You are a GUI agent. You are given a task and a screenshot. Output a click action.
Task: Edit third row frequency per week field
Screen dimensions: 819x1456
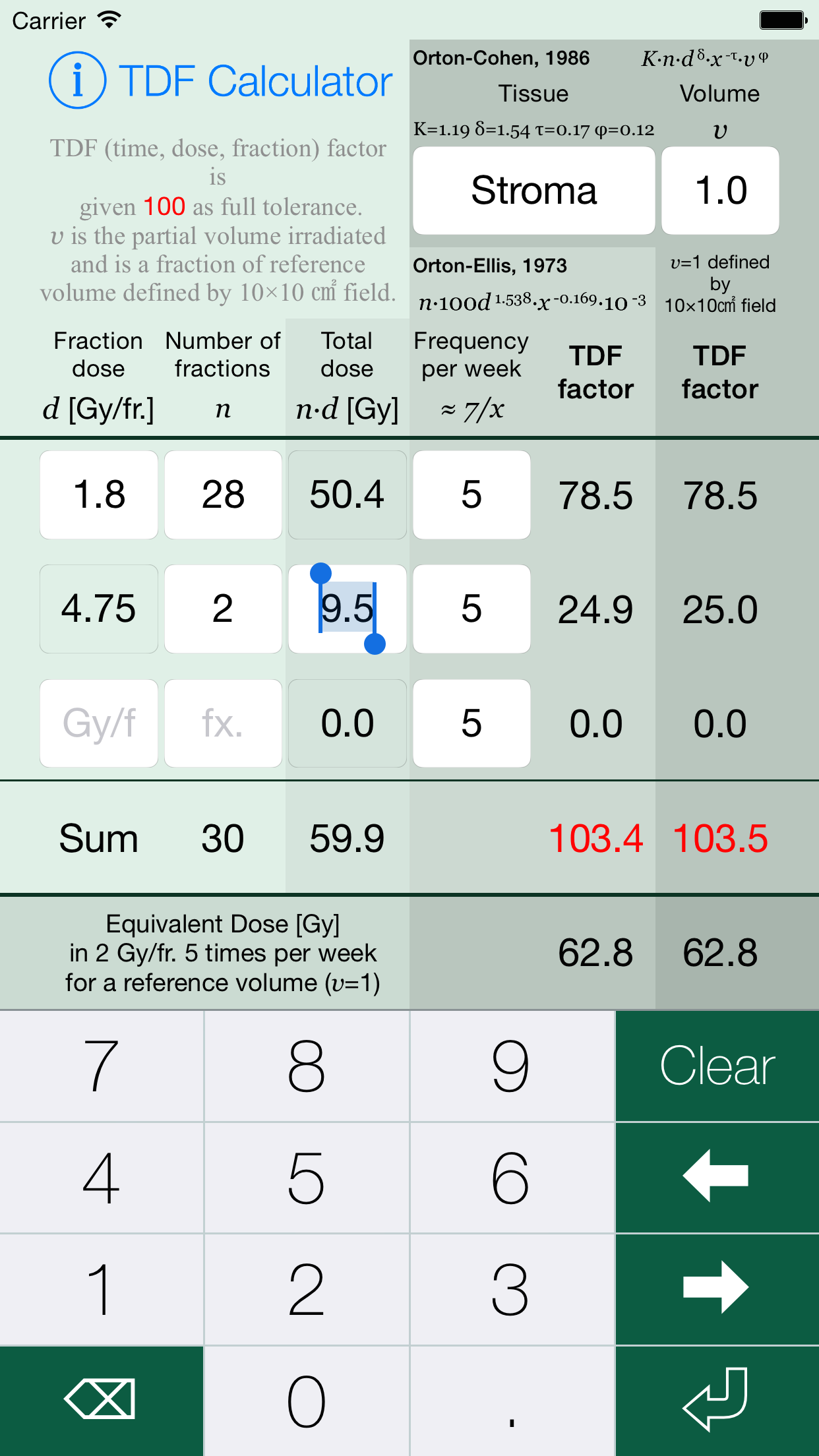(x=471, y=723)
